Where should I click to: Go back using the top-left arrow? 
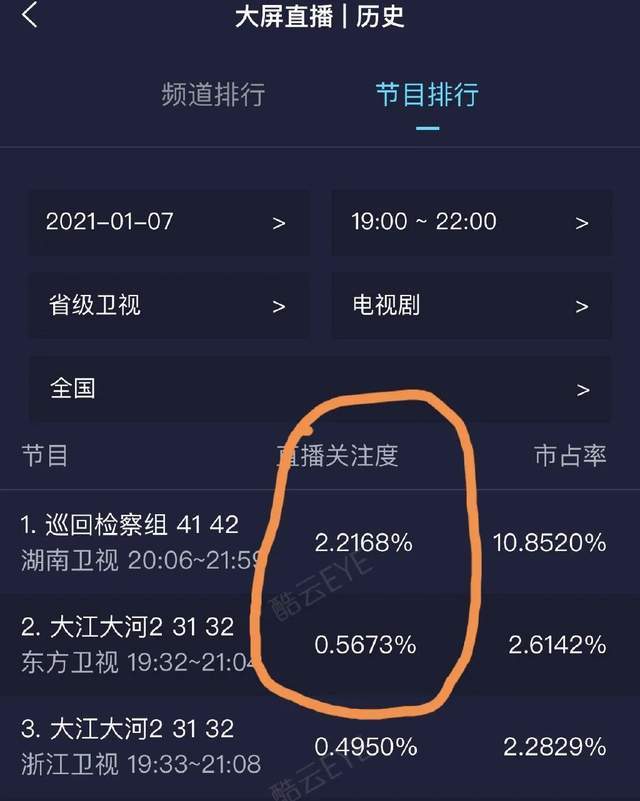[30, 16]
